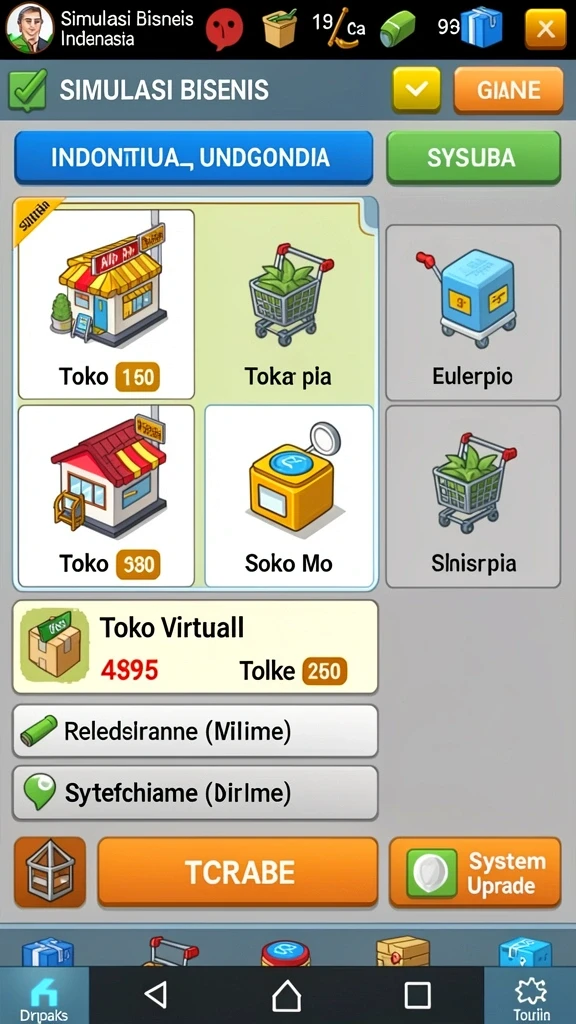Open the Sytefchiame (Dirlme) row
This screenshot has width=576, height=1024.
195,793
